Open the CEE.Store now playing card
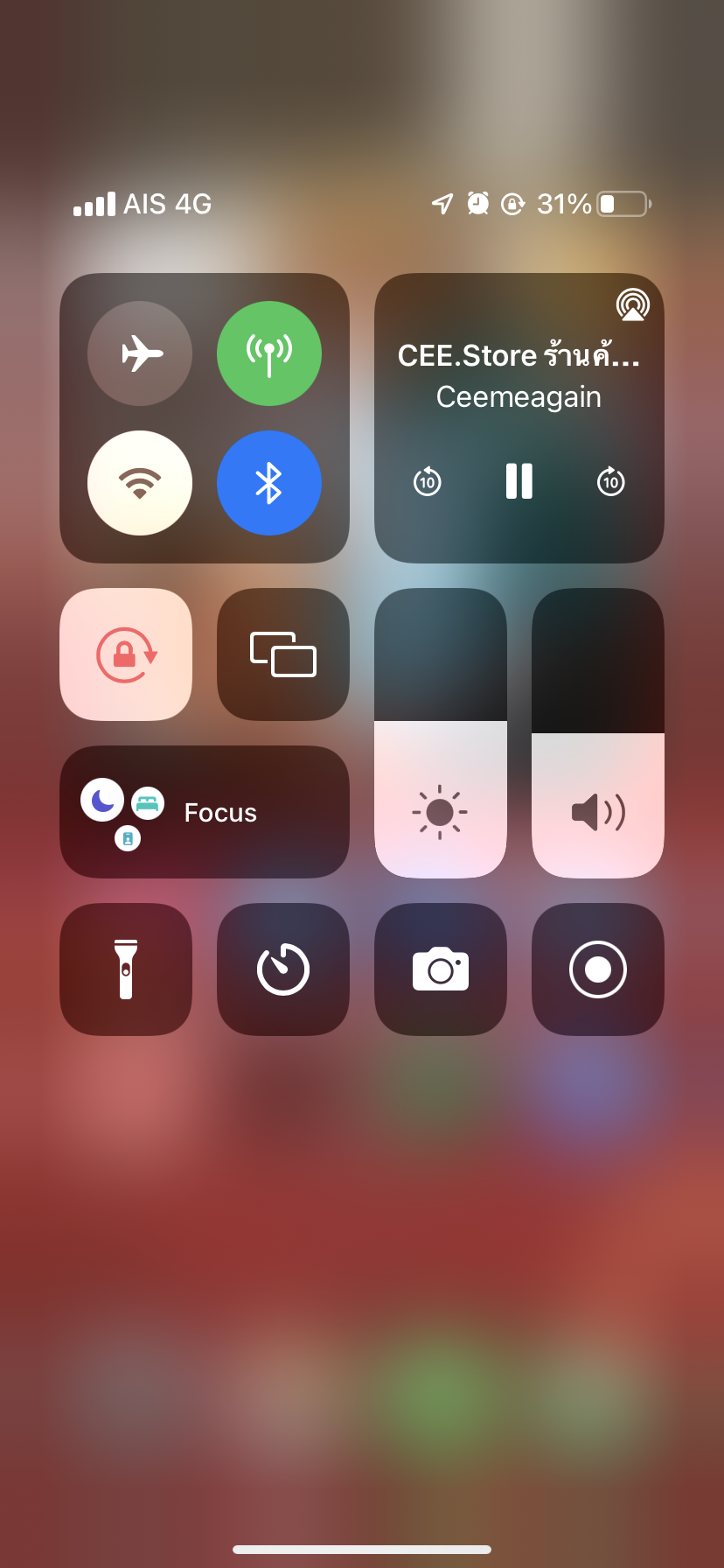This screenshot has width=724, height=1568. click(x=519, y=376)
